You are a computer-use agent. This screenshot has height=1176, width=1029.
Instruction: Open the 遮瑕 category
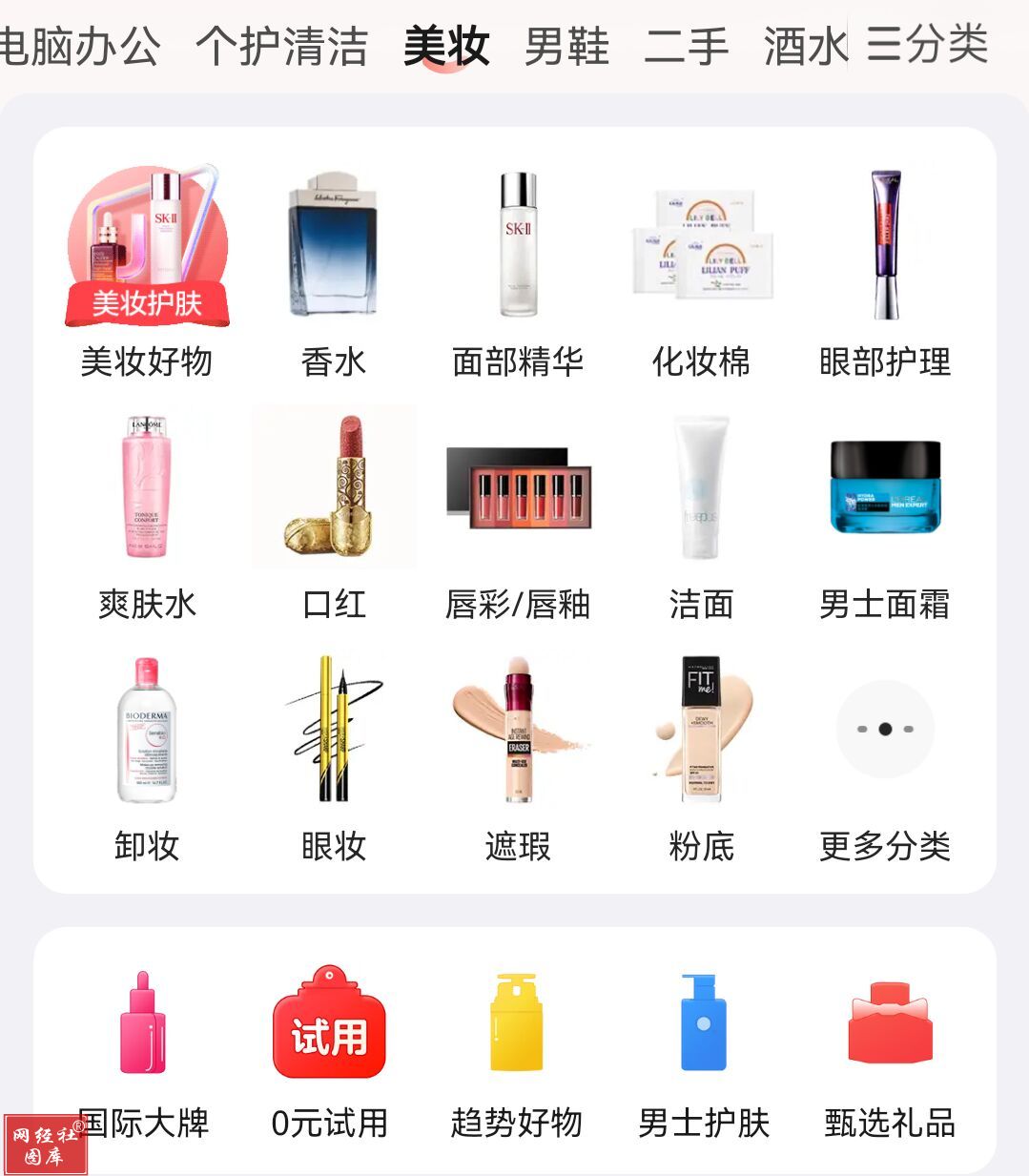tap(518, 758)
